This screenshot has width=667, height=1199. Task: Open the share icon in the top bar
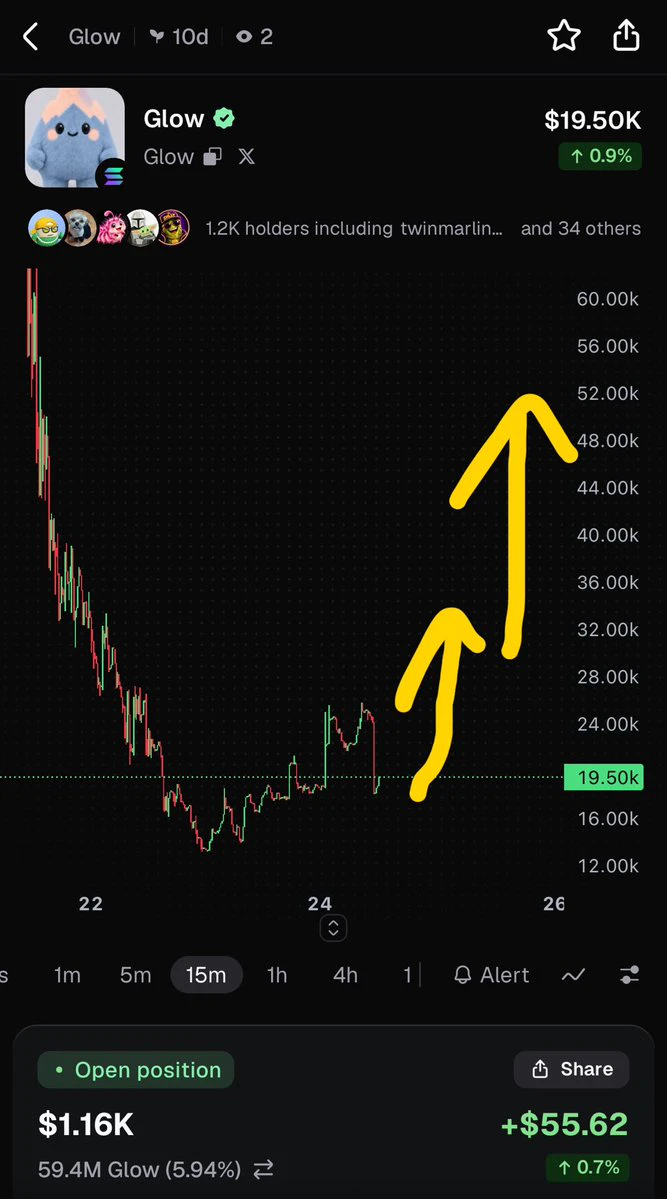[x=626, y=35]
